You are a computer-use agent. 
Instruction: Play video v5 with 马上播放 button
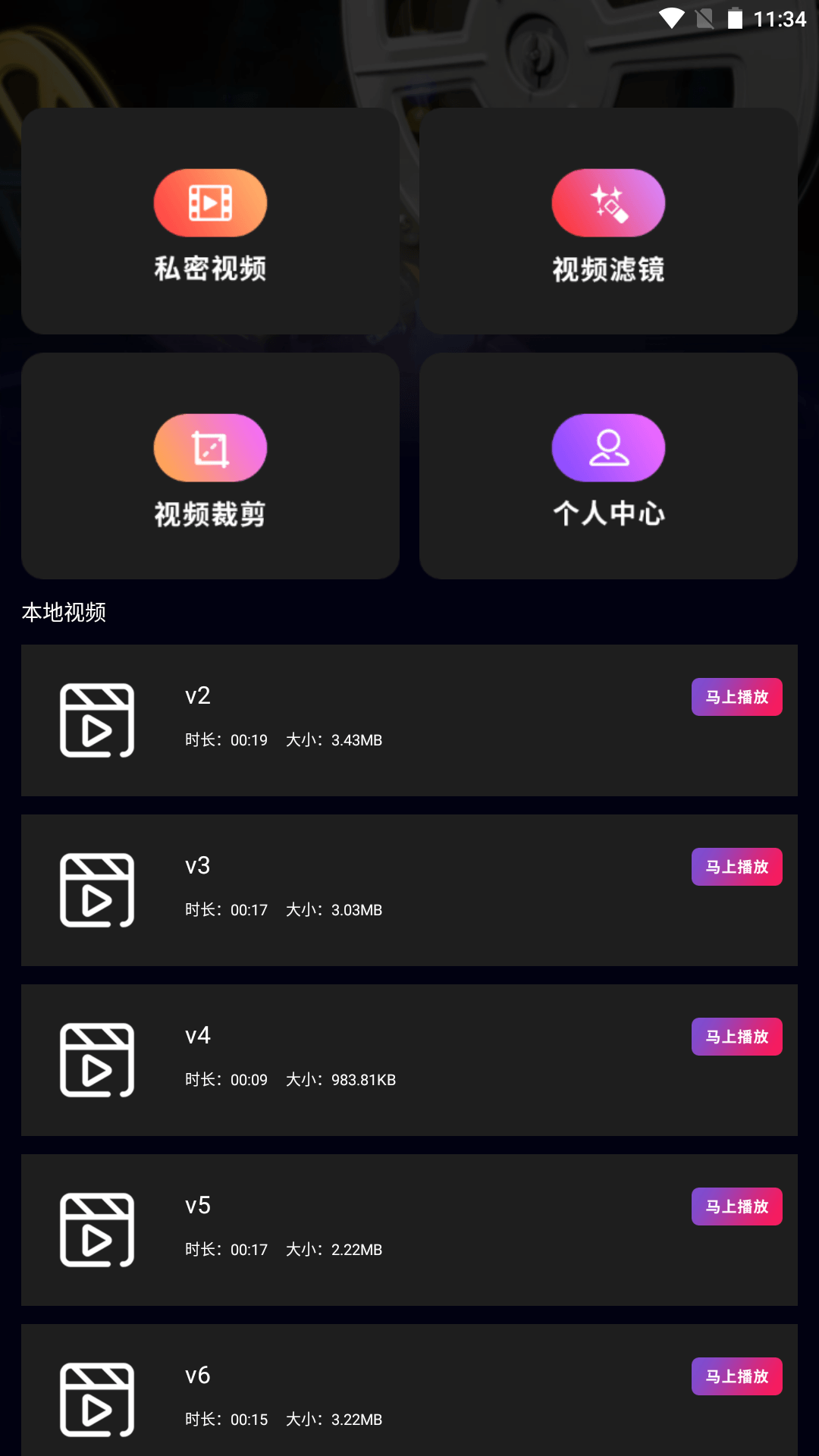[736, 1206]
